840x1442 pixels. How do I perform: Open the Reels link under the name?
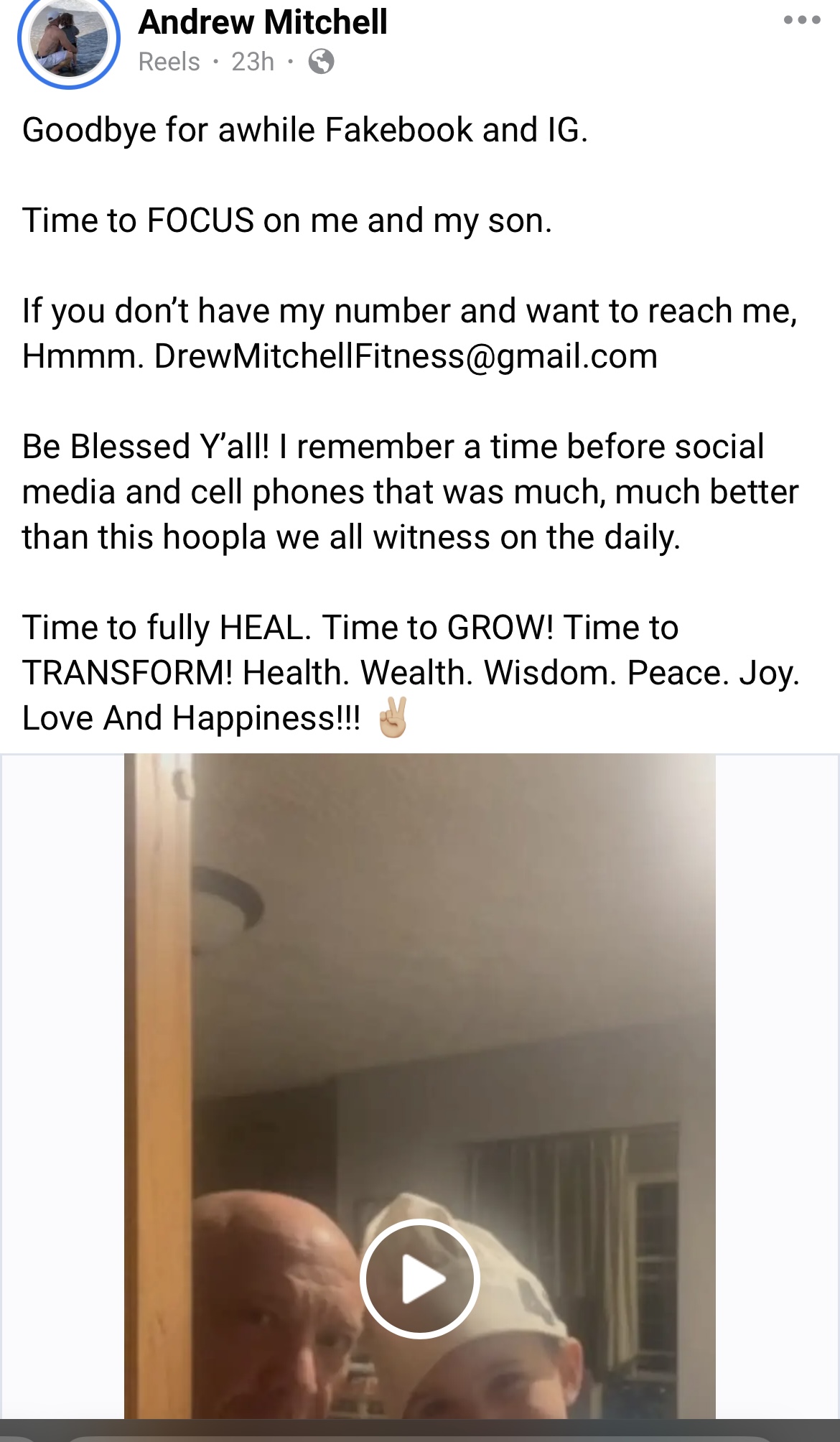click(169, 62)
